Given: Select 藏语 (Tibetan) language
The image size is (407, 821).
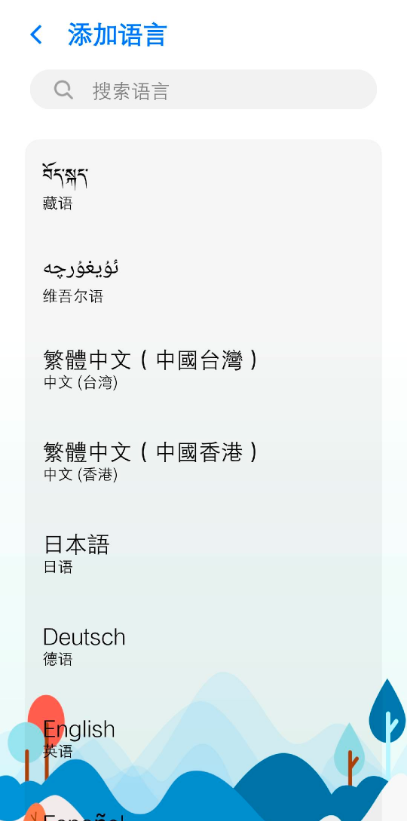Looking at the screenshot, I should pos(203,186).
